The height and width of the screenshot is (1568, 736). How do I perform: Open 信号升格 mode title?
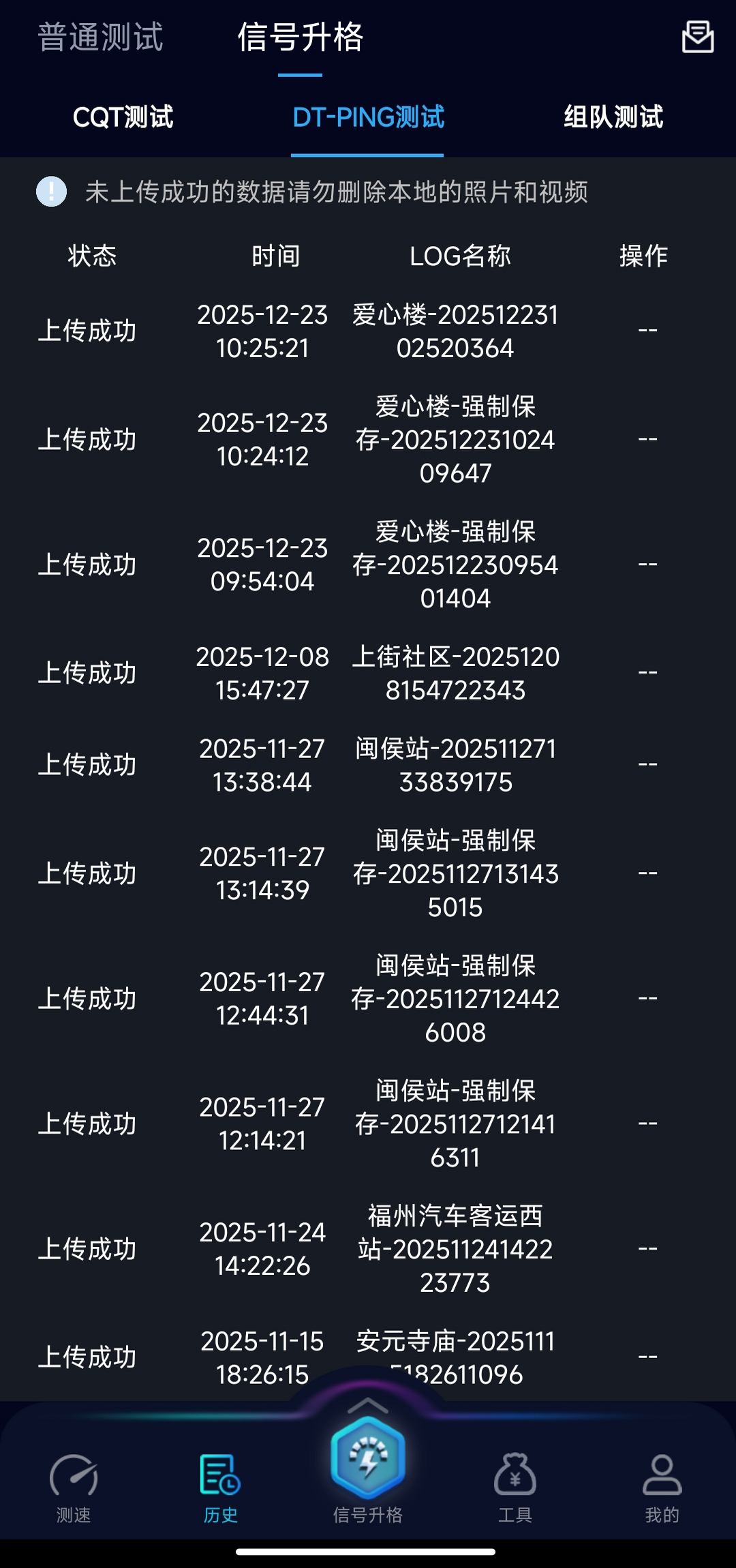coord(301,39)
